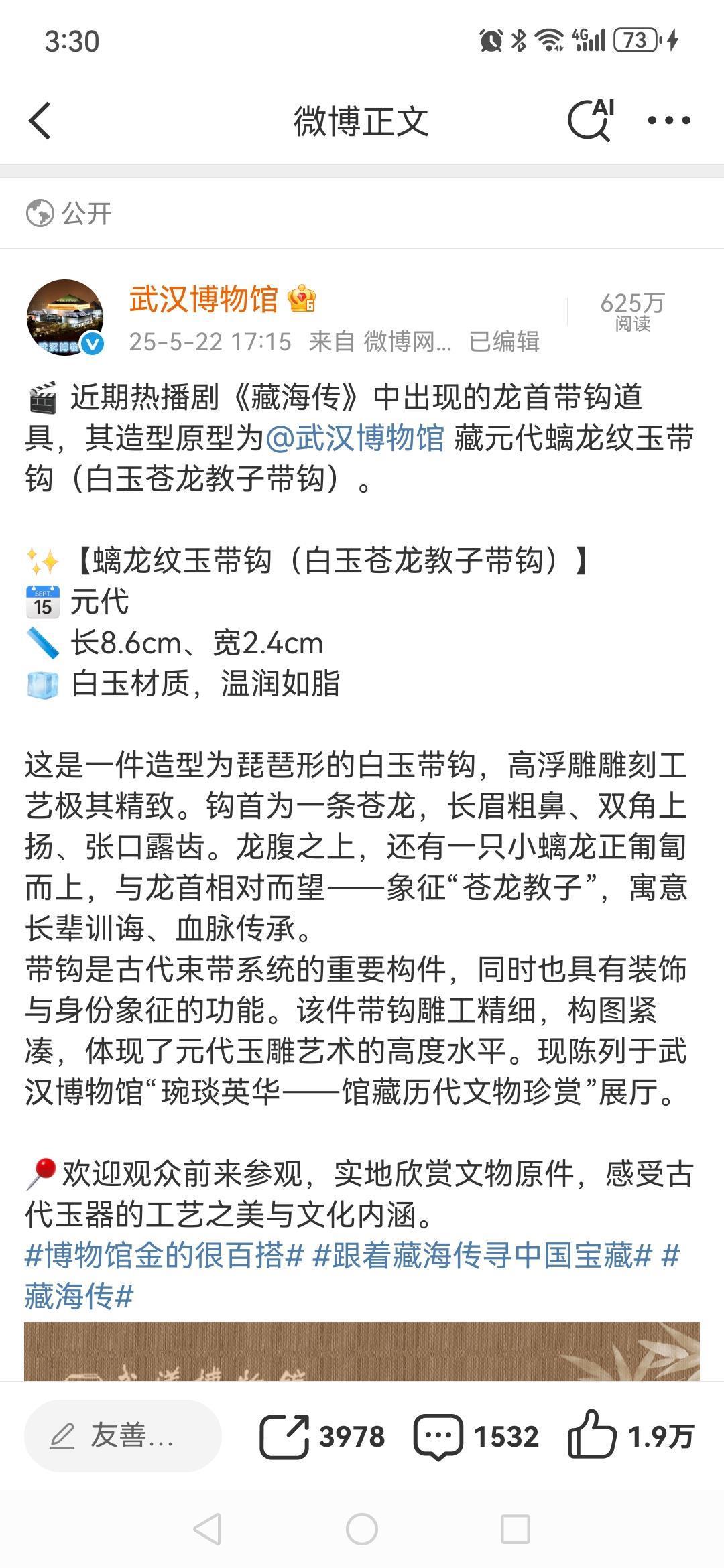Viewport: 724px width, 1568px height.
Task: Open the 1532 comments
Action: coord(476,1435)
